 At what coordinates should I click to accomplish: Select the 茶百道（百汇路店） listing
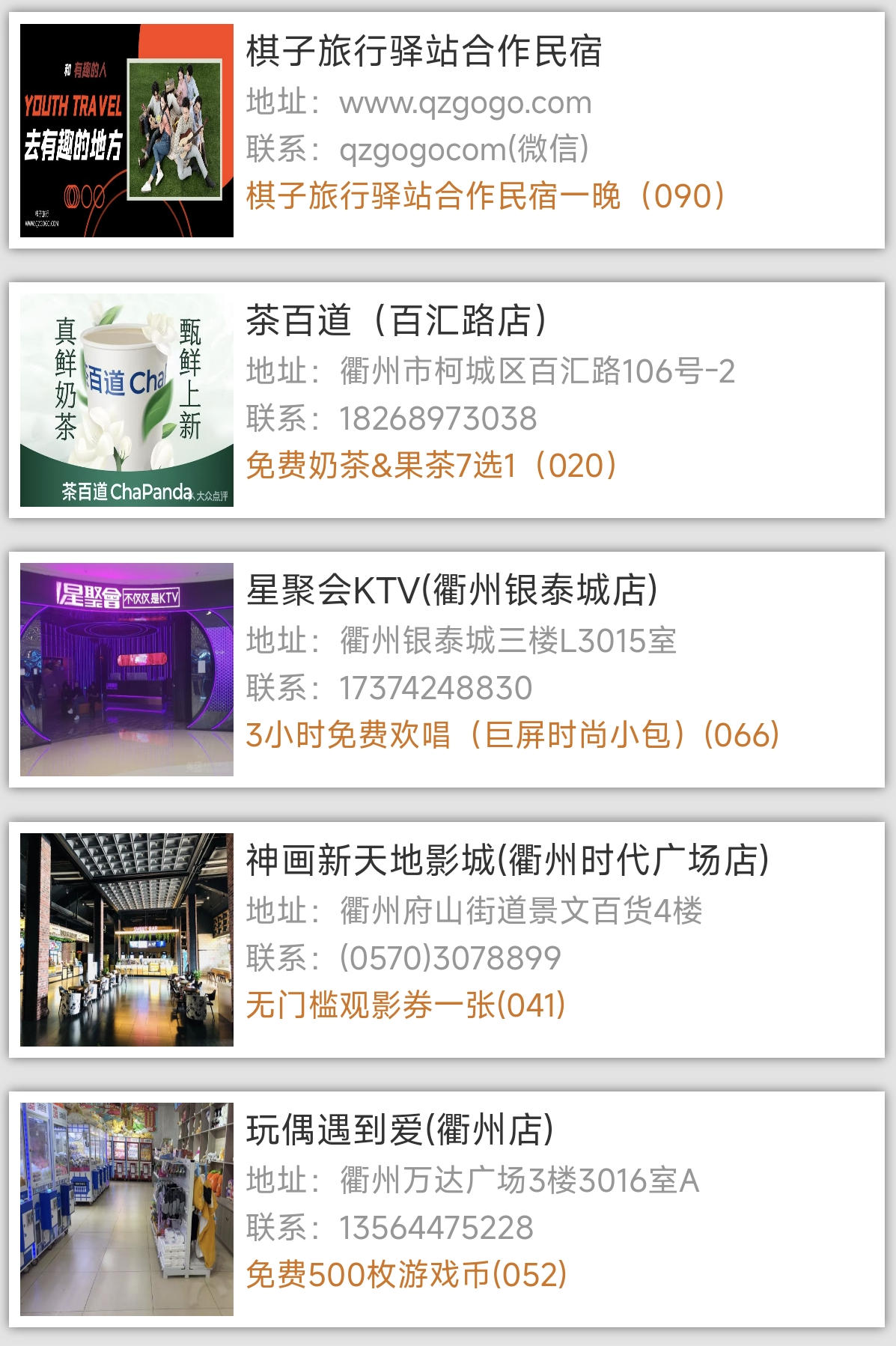tap(447, 400)
